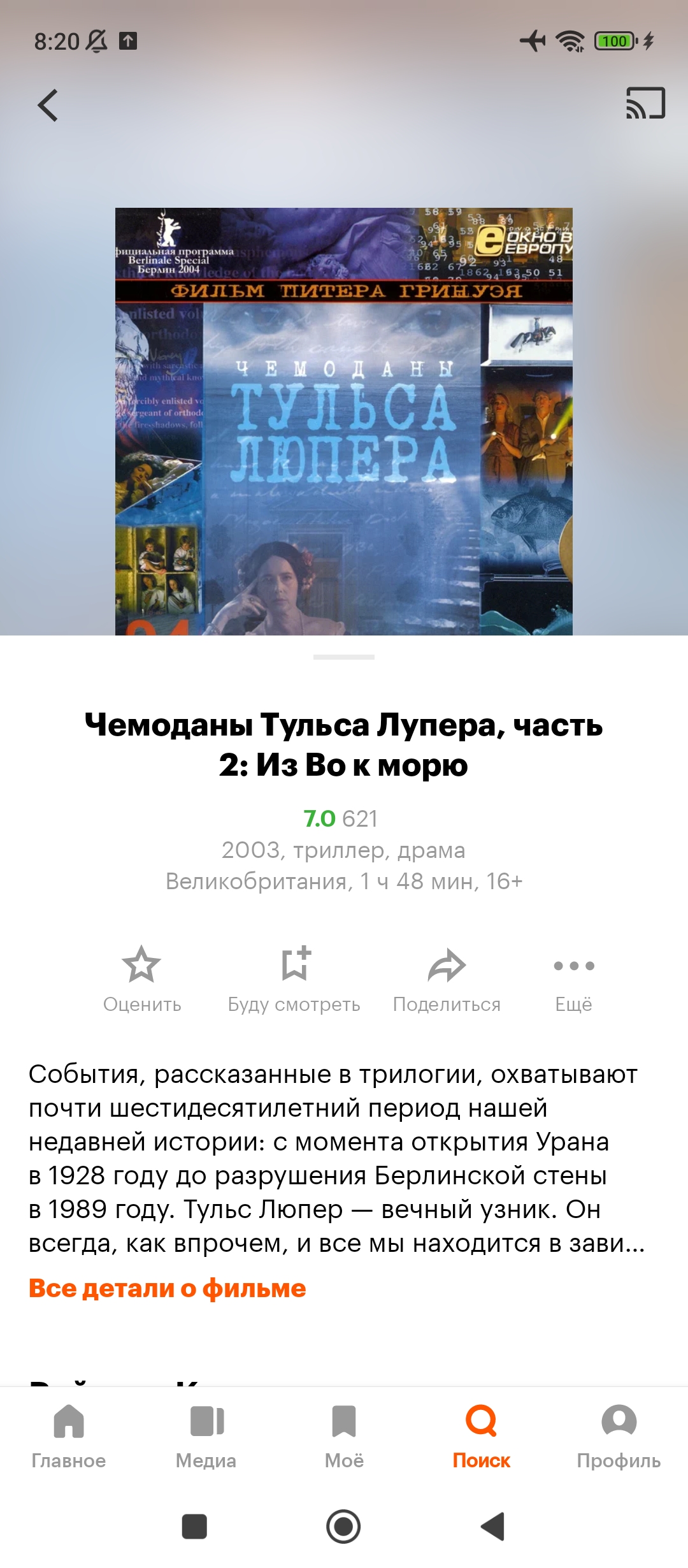The height and width of the screenshot is (1568, 688).
Task: Add film to Буду смотреть watchlist
Action: (294, 978)
